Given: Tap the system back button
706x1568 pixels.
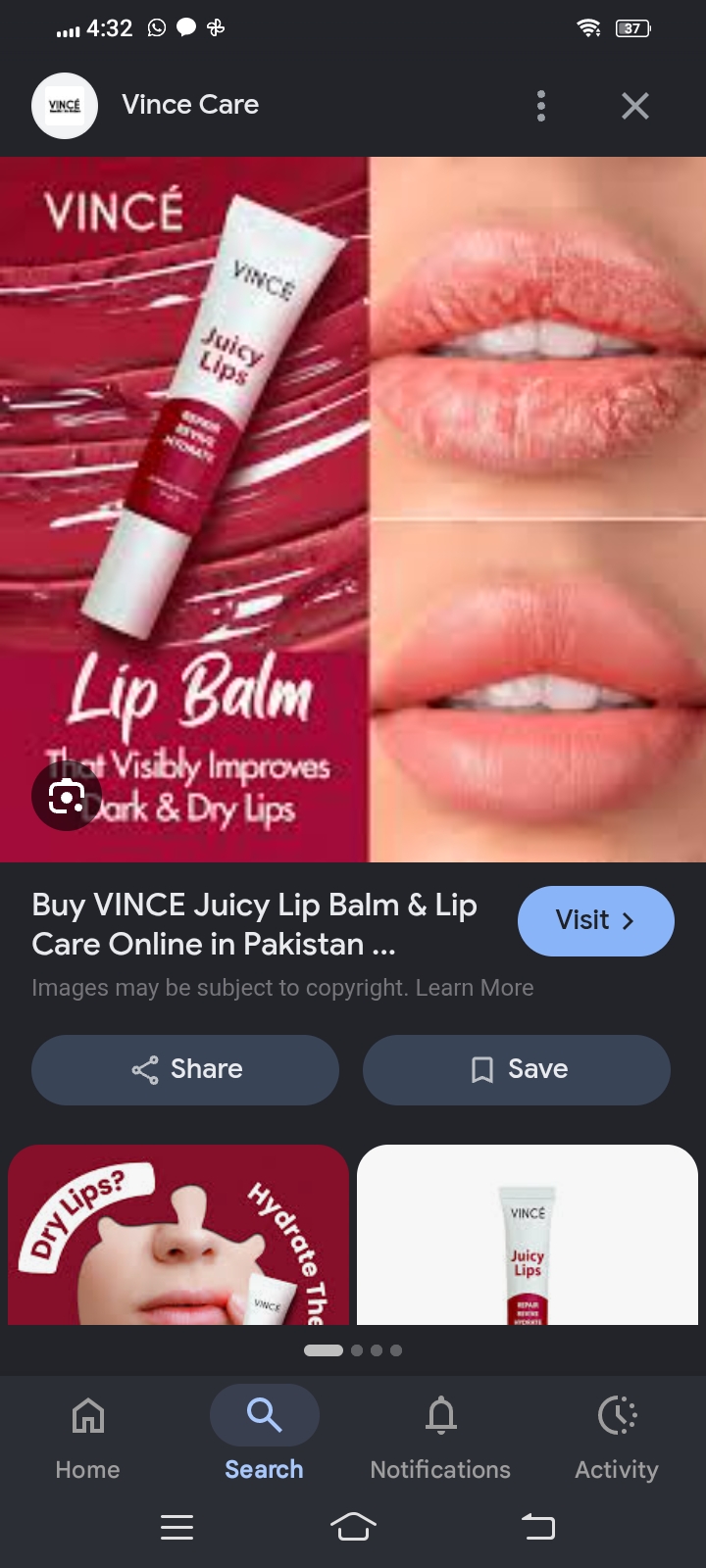Looking at the screenshot, I should [x=538, y=1527].
